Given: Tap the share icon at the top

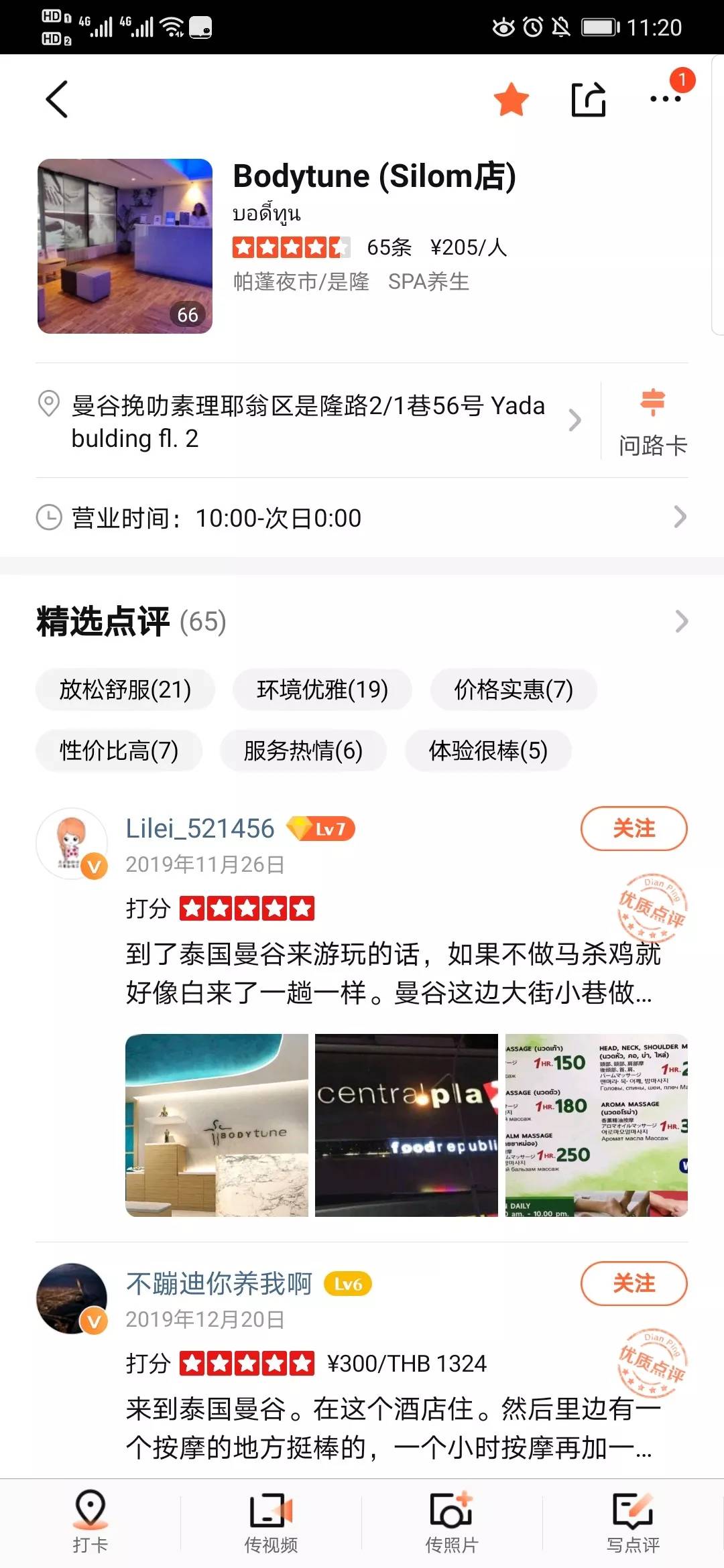Looking at the screenshot, I should coord(589,98).
